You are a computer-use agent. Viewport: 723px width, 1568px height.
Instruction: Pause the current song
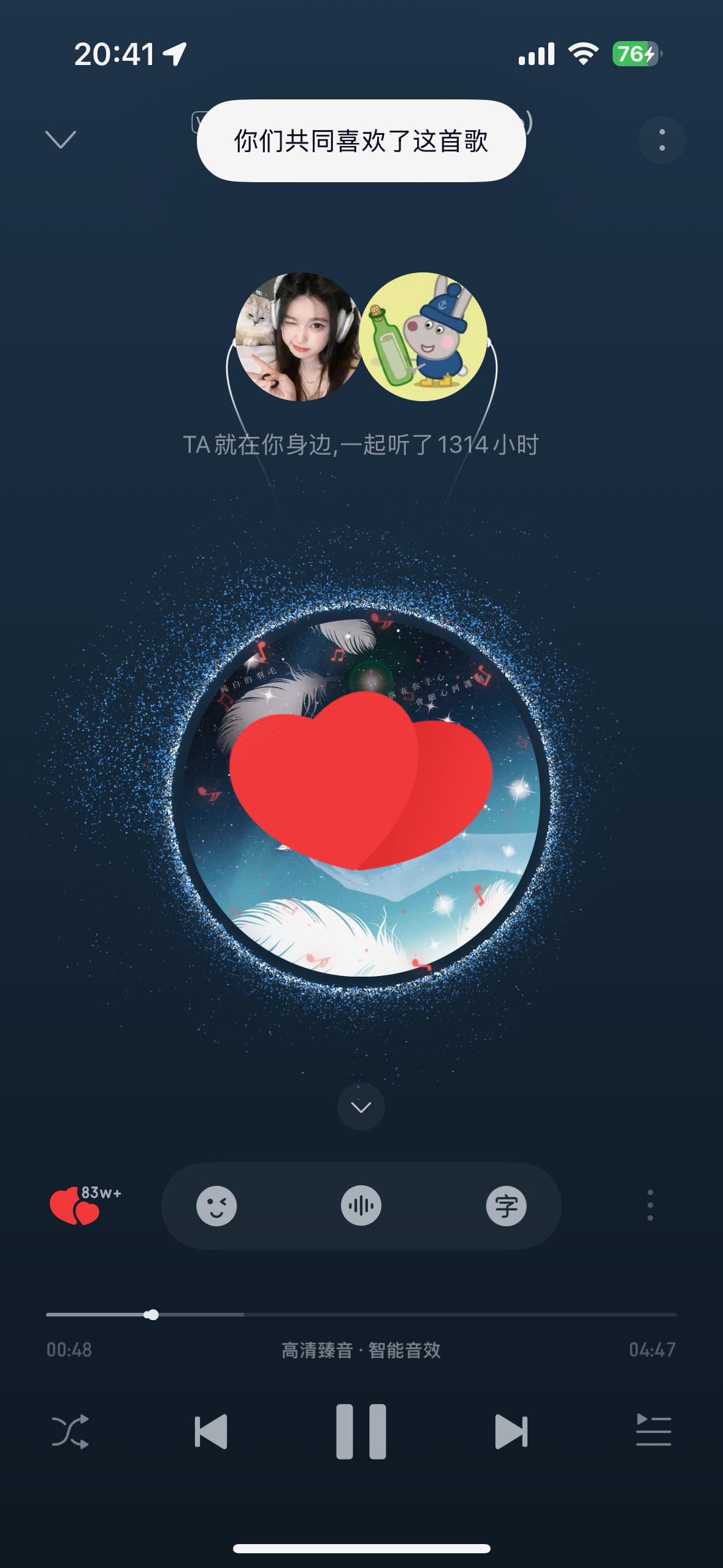coord(361,1432)
